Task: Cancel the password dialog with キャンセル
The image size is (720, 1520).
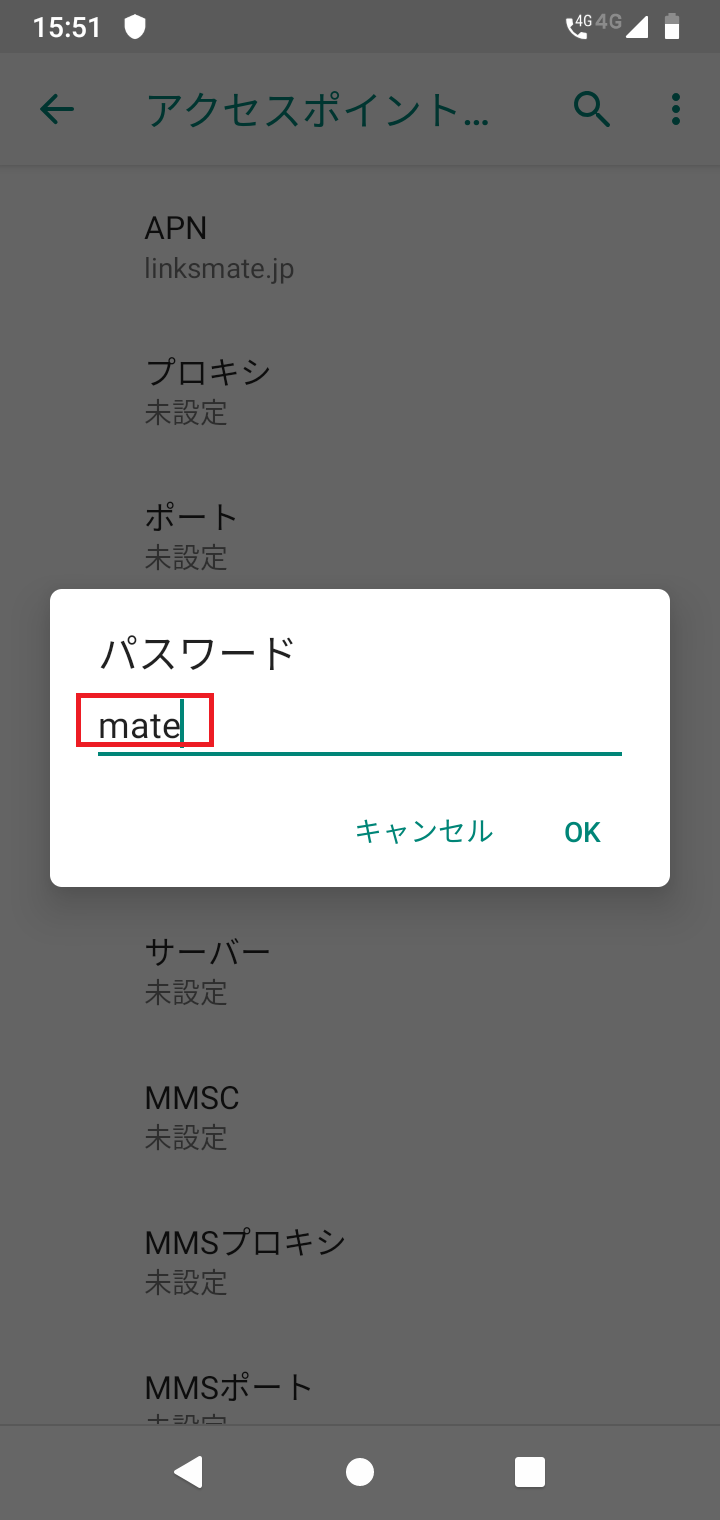Action: point(424,832)
